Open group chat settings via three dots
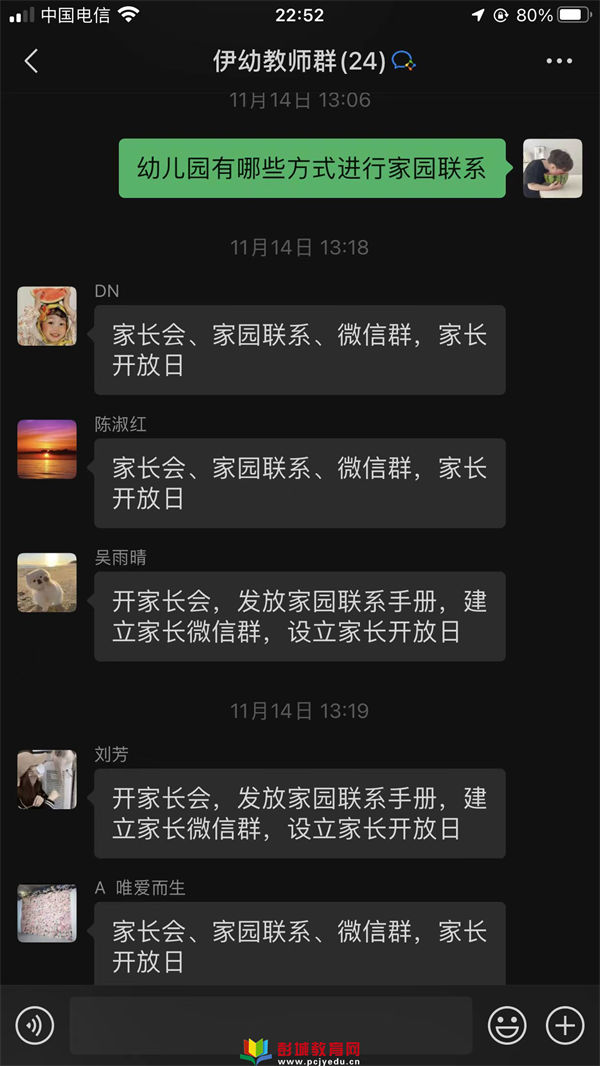The image size is (600, 1066). [x=559, y=61]
